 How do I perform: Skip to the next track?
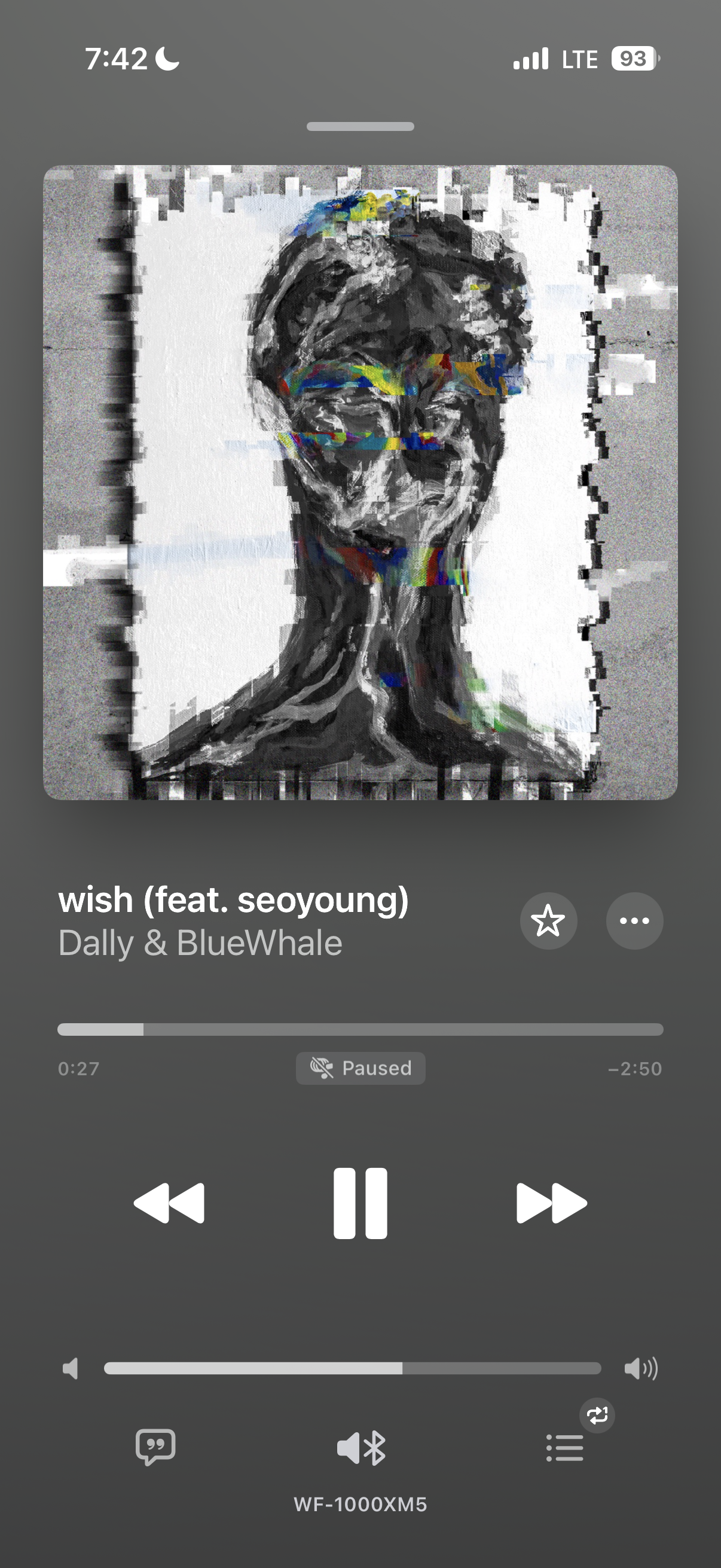pos(551,1203)
